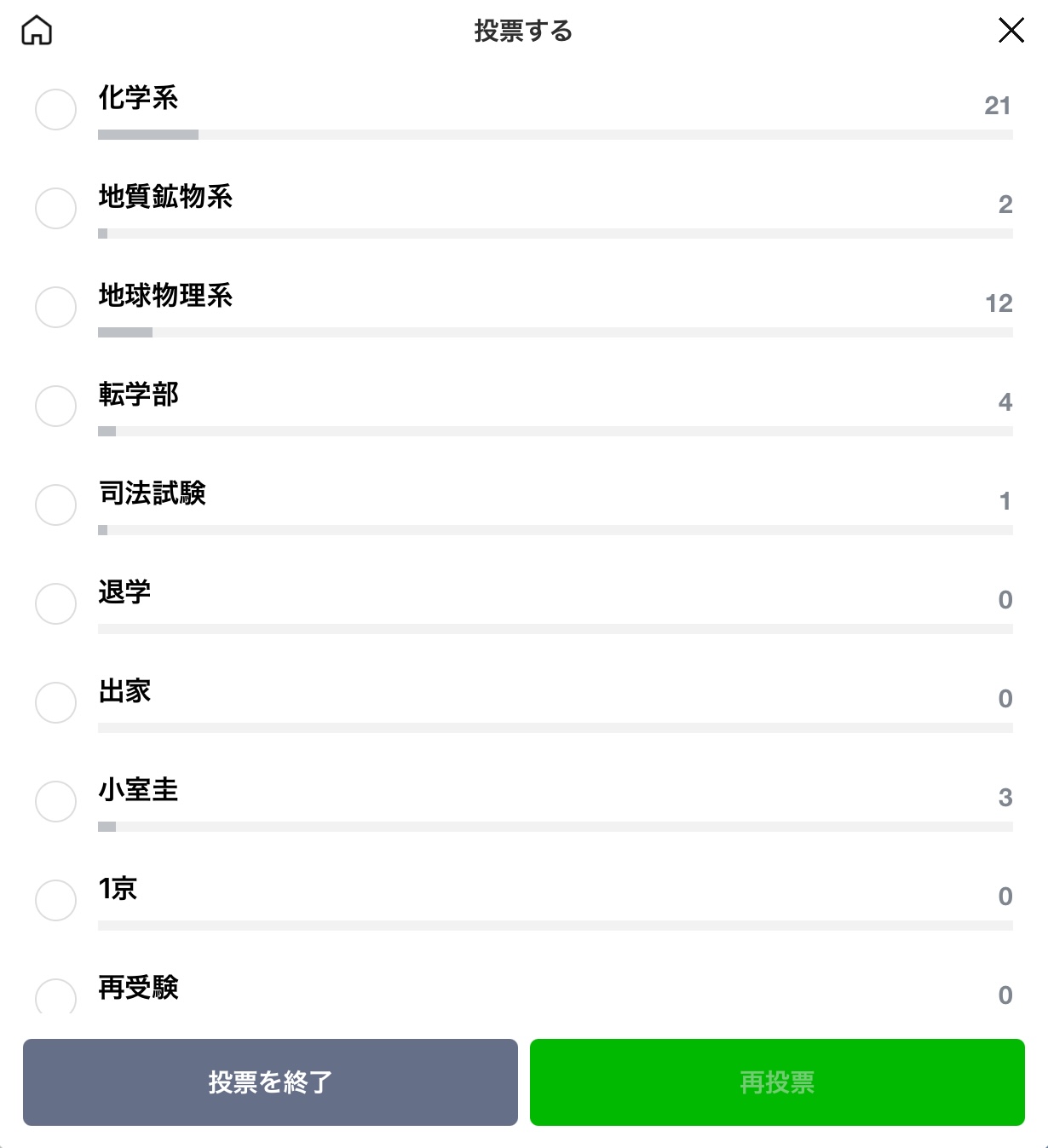
Task: Tap the green 再投票 button
Action: pyautogui.click(x=777, y=1082)
